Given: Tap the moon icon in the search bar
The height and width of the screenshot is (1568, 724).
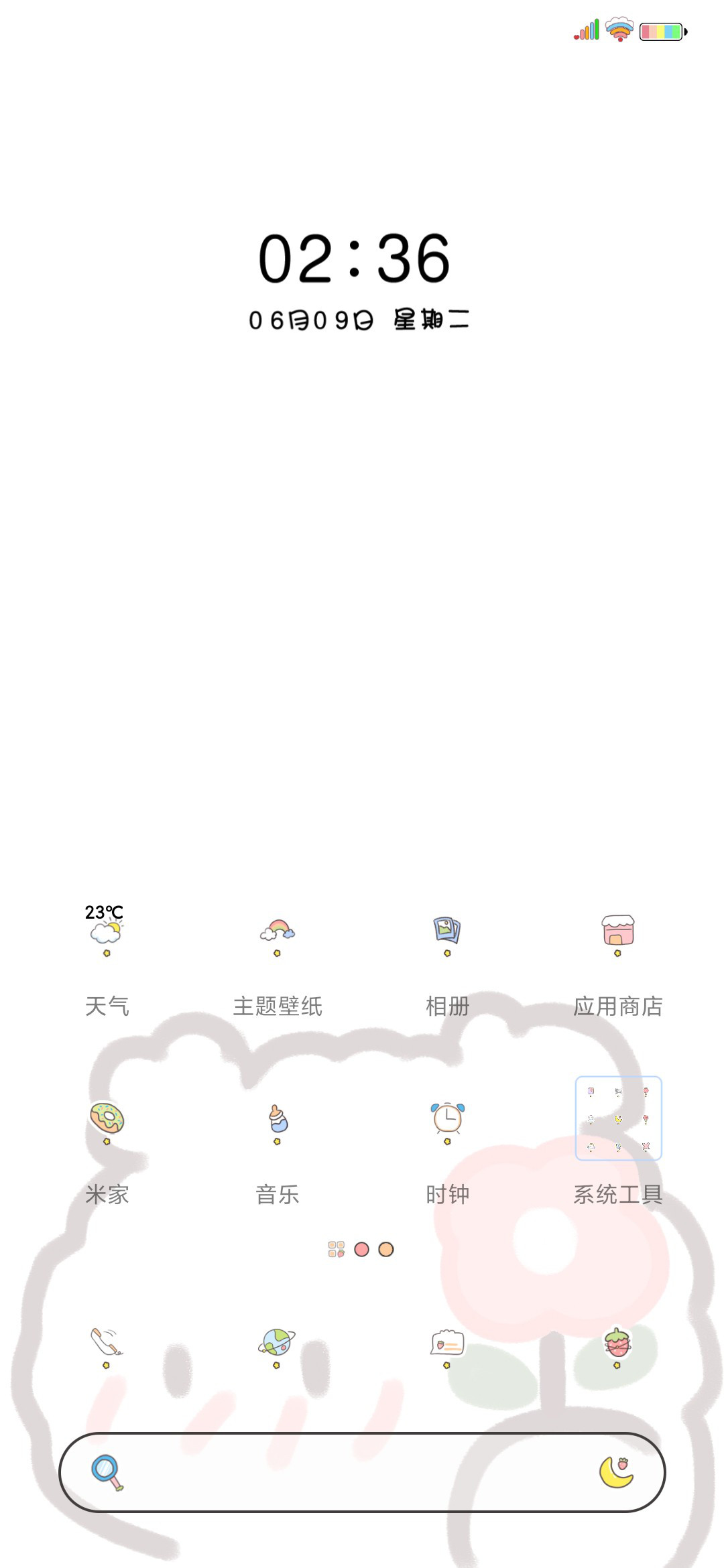Looking at the screenshot, I should (617, 1472).
